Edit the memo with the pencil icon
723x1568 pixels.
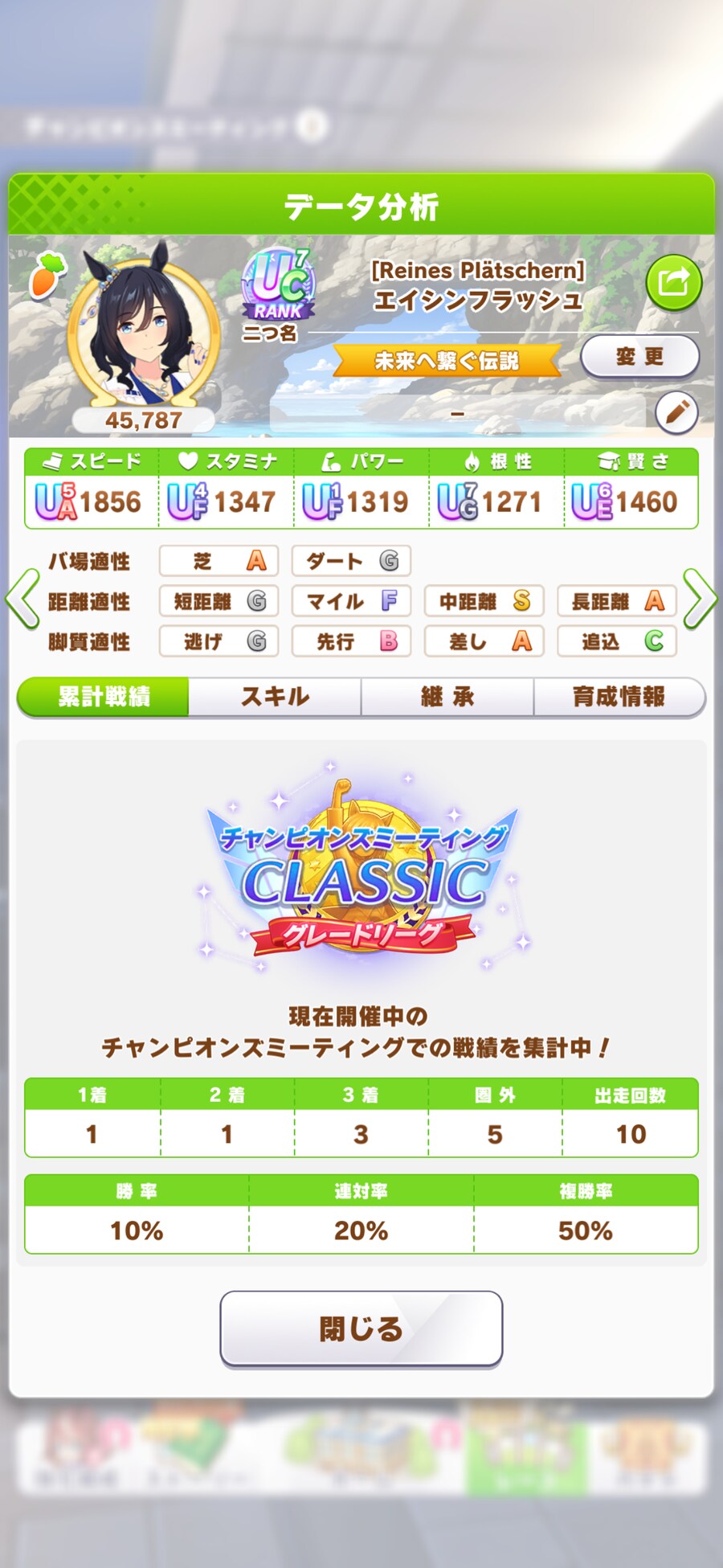(x=676, y=412)
